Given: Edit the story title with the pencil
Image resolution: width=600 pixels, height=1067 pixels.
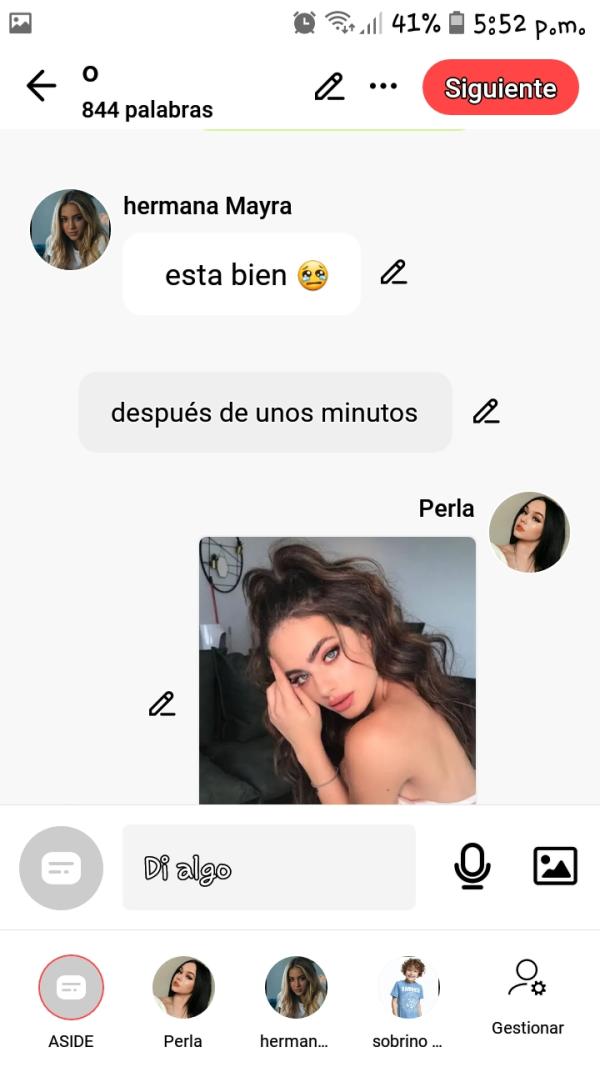Looking at the screenshot, I should click(x=329, y=87).
